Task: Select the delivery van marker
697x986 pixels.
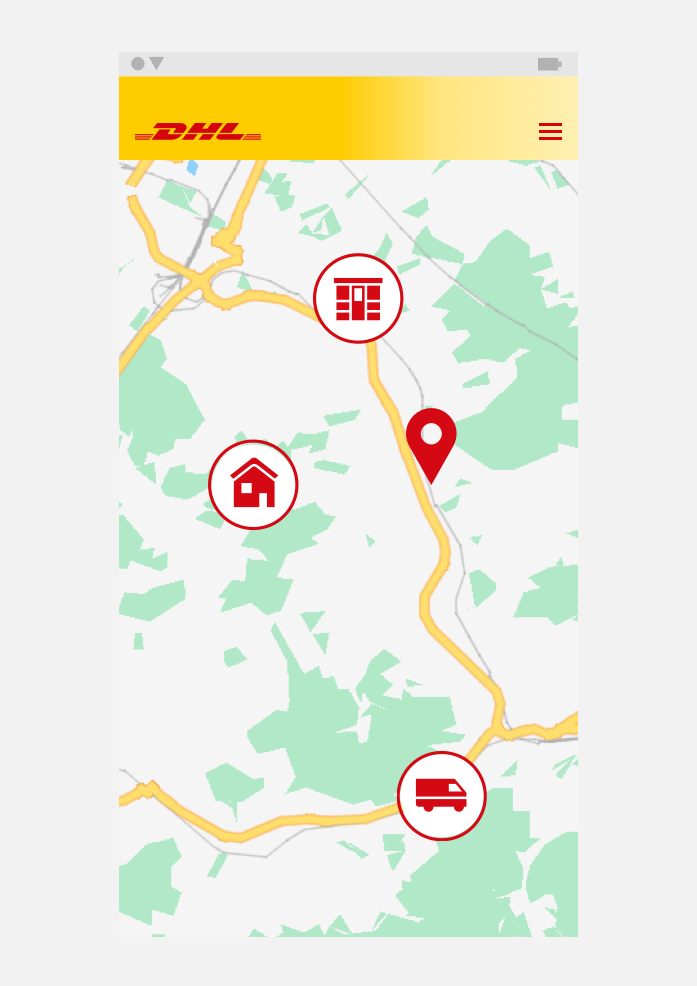Action: tap(441, 796)
